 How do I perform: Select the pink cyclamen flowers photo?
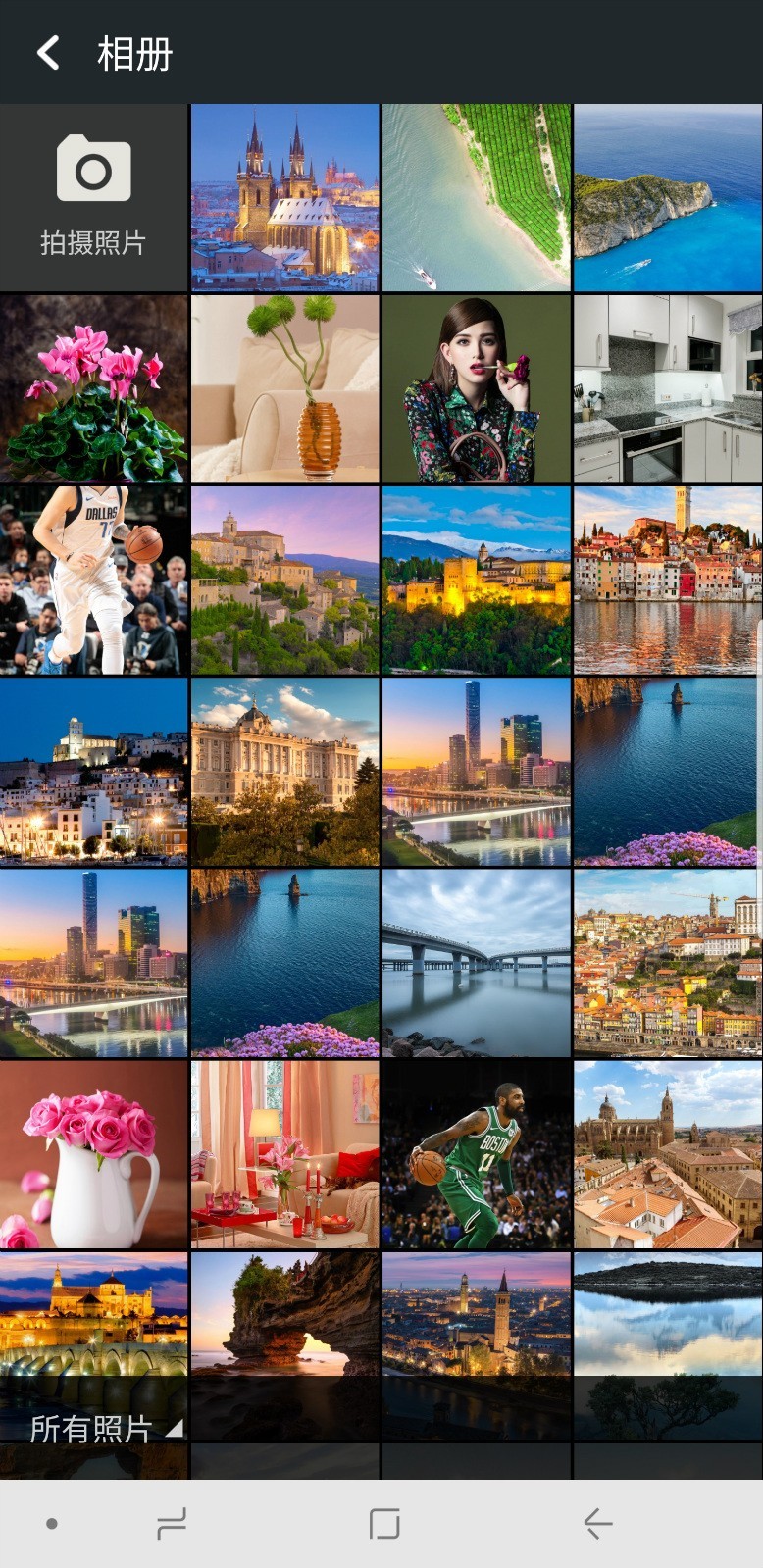point(93,389)
